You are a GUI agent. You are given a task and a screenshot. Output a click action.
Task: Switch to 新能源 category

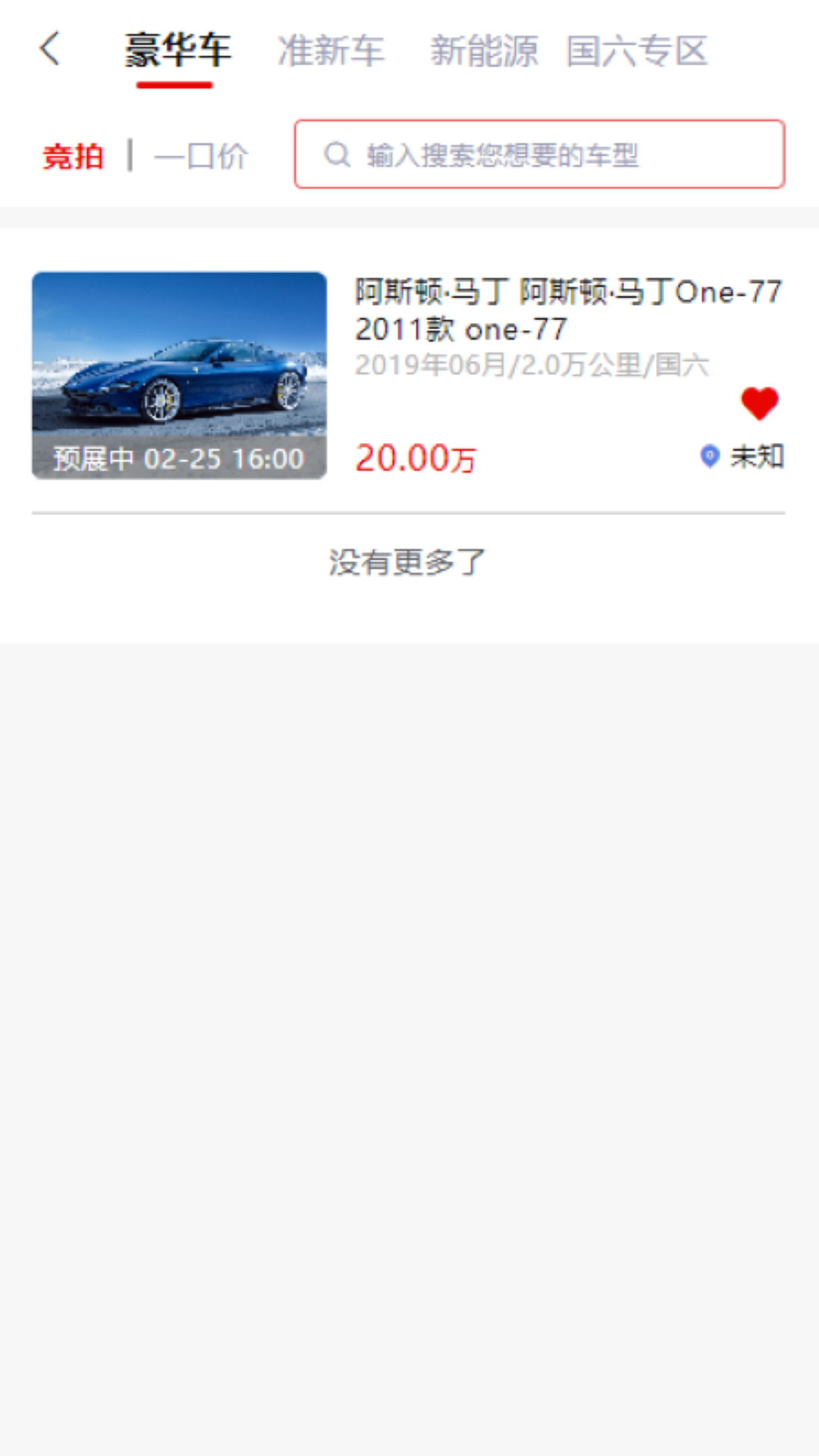[x=485, y=51]
